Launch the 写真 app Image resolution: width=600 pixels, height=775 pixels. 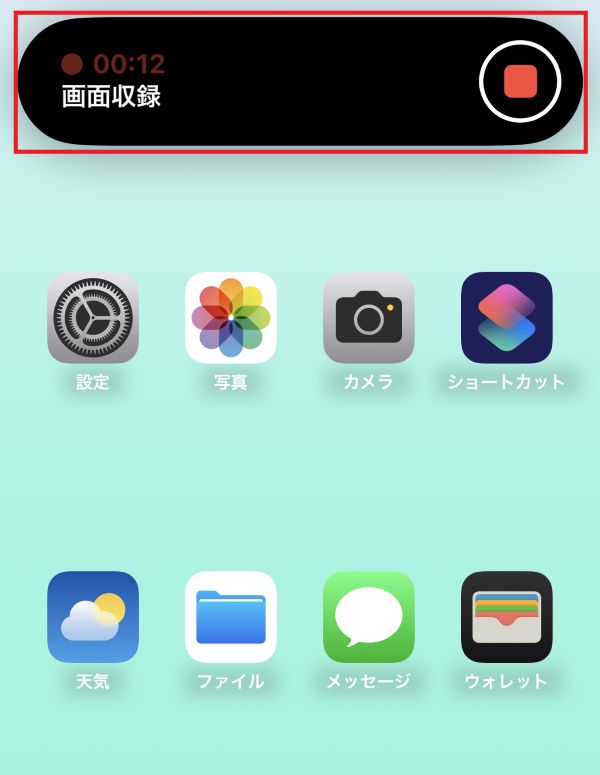(x=231, y=318)
